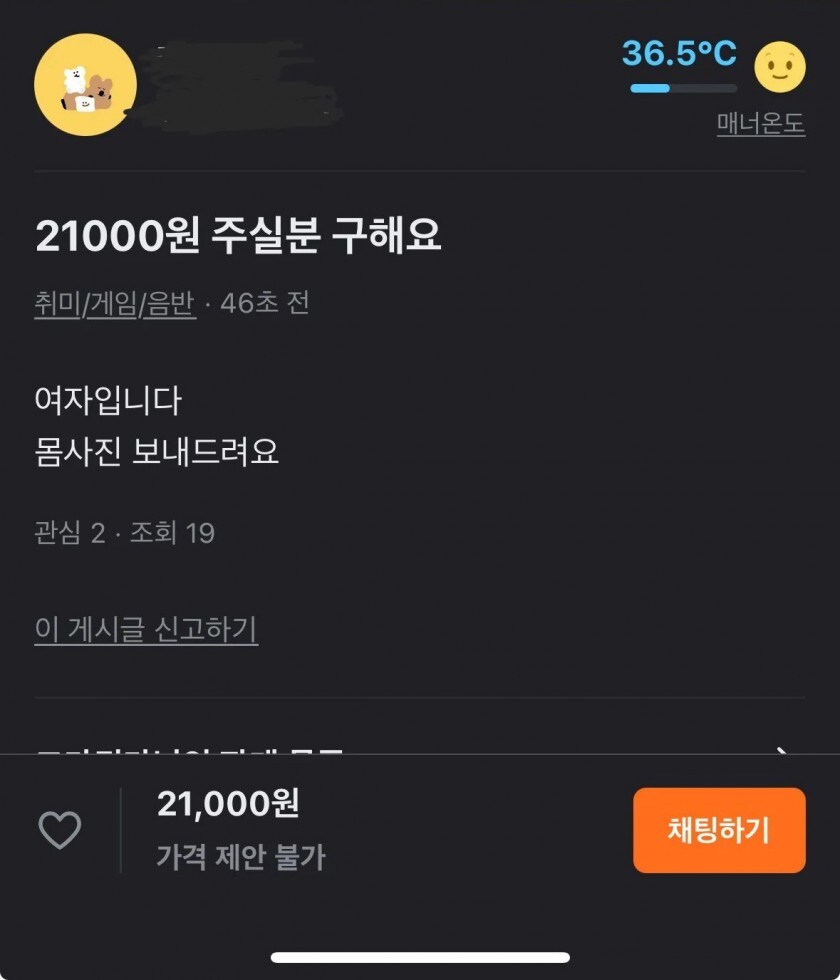The width and height of the screenshot is (840, 980).
Task: Tap the 가격 제안 불가 label
Action: tap(242, 856)
